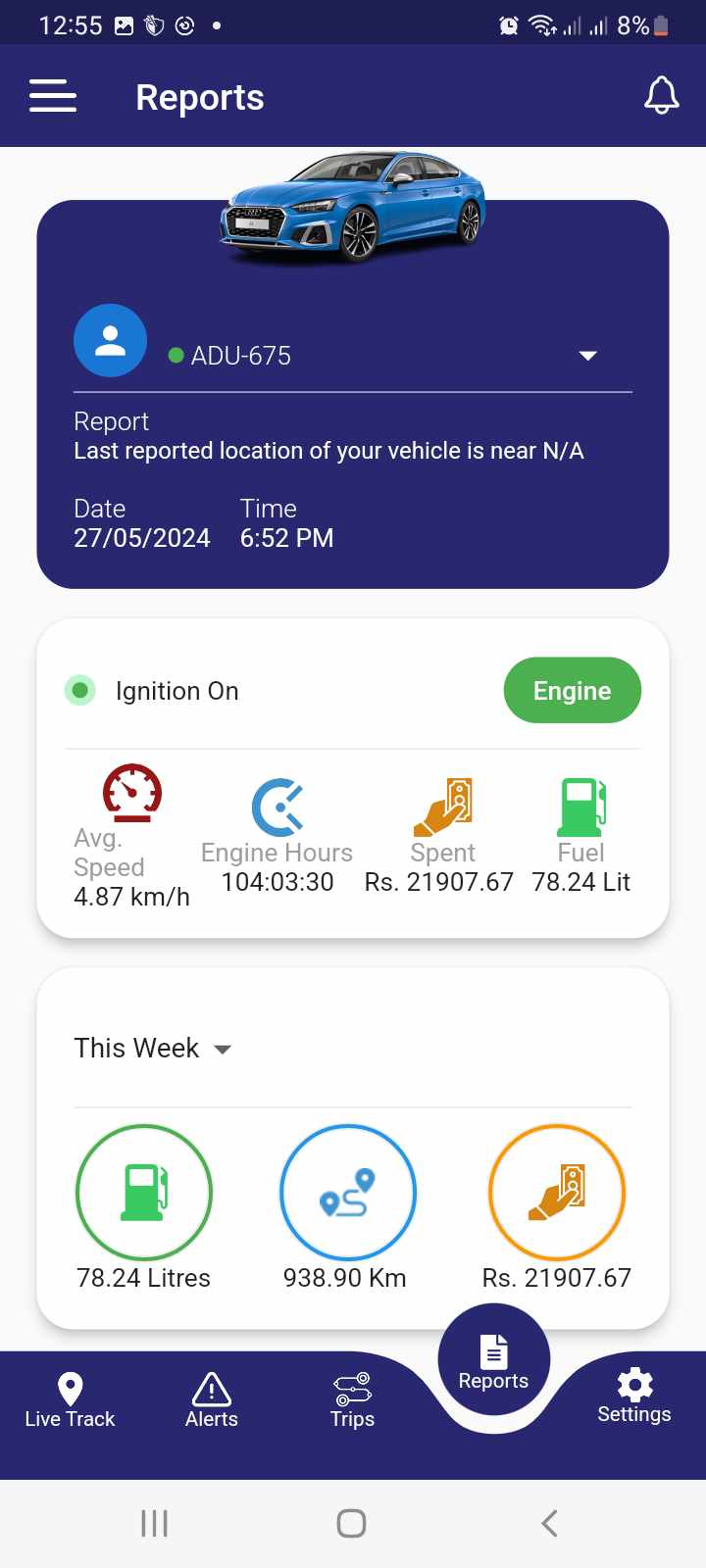Go to Trips from the bottom bar

pyautogui.click(x=352, y=1399)
